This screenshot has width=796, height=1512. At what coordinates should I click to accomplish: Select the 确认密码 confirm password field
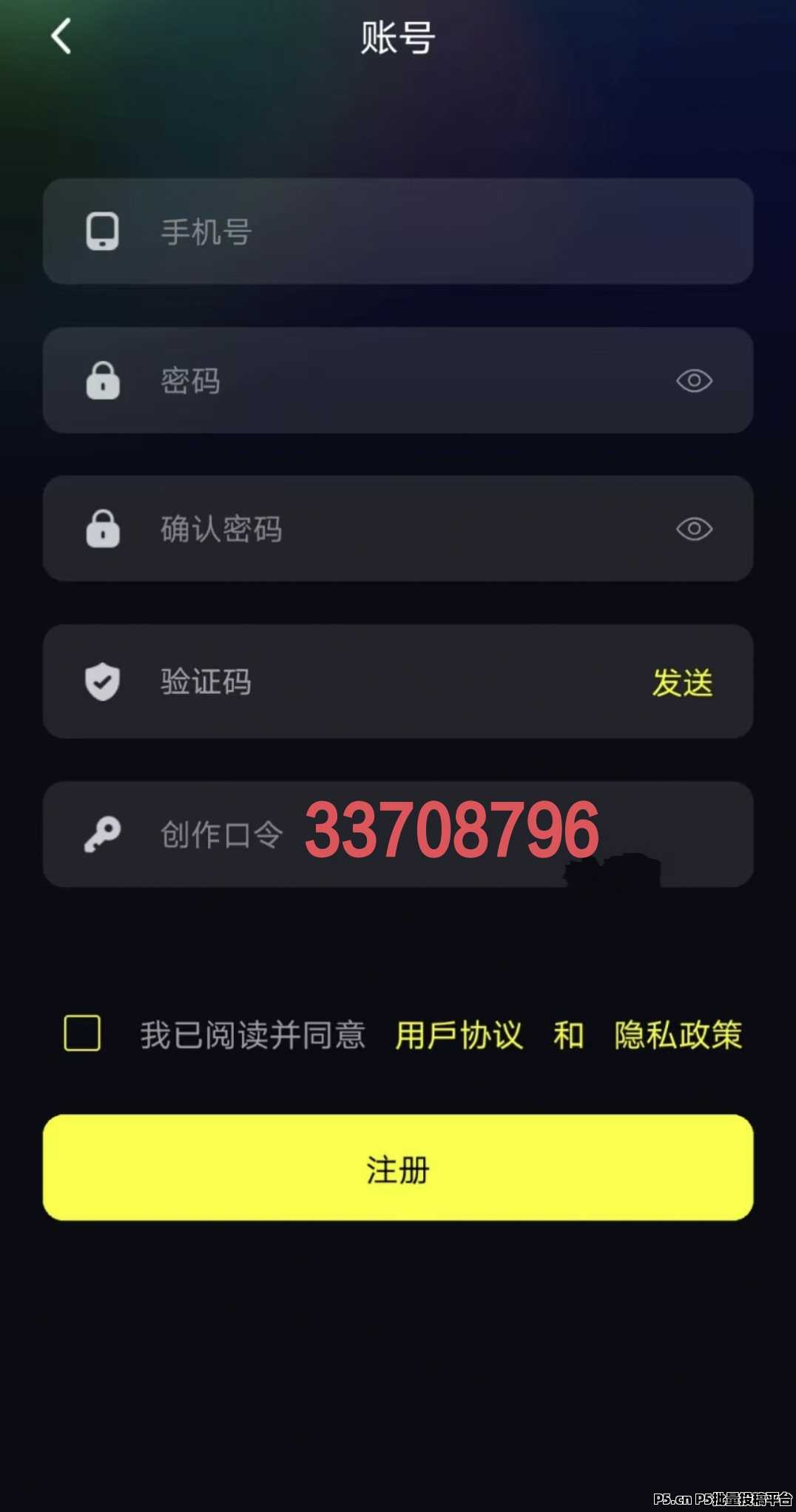398,529
